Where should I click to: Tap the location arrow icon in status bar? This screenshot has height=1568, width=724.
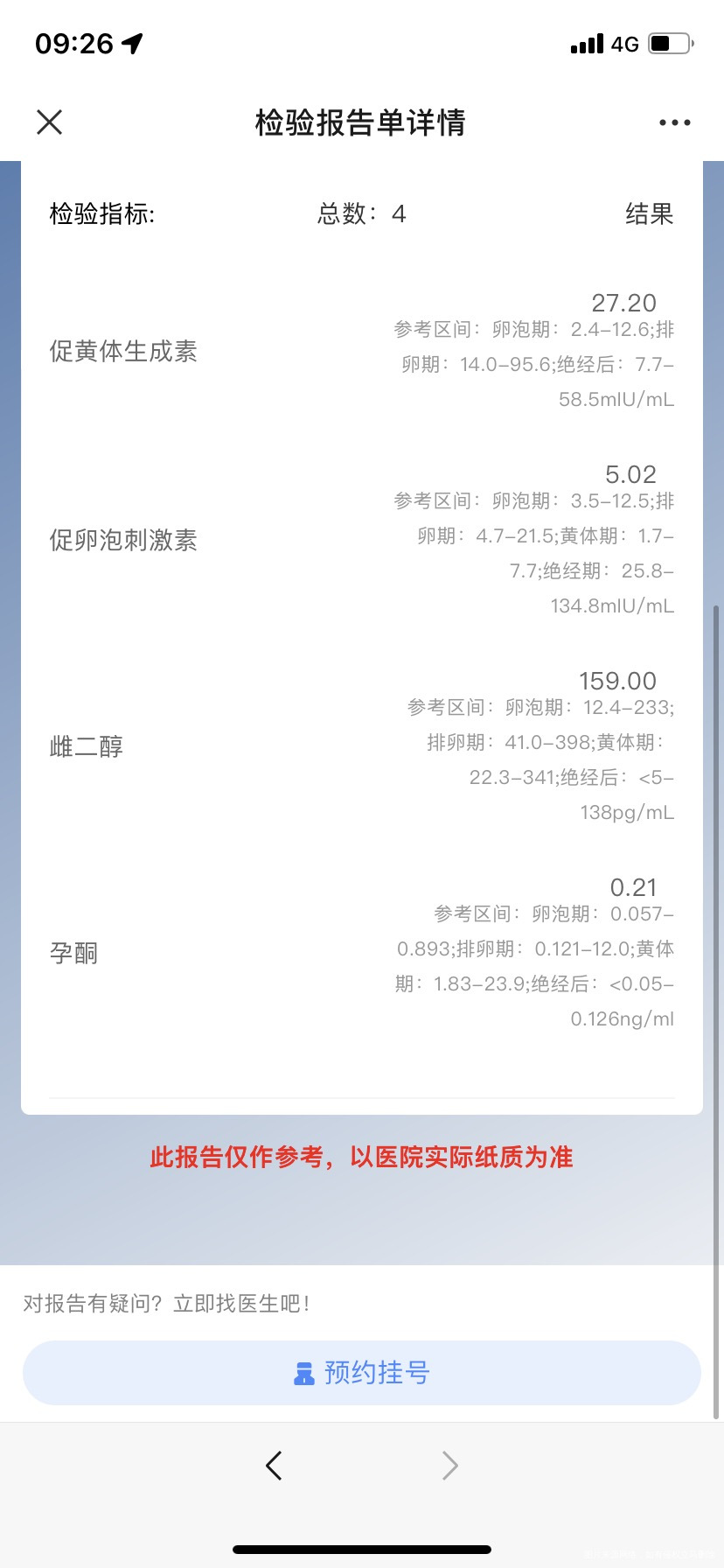tap(129, 41)
